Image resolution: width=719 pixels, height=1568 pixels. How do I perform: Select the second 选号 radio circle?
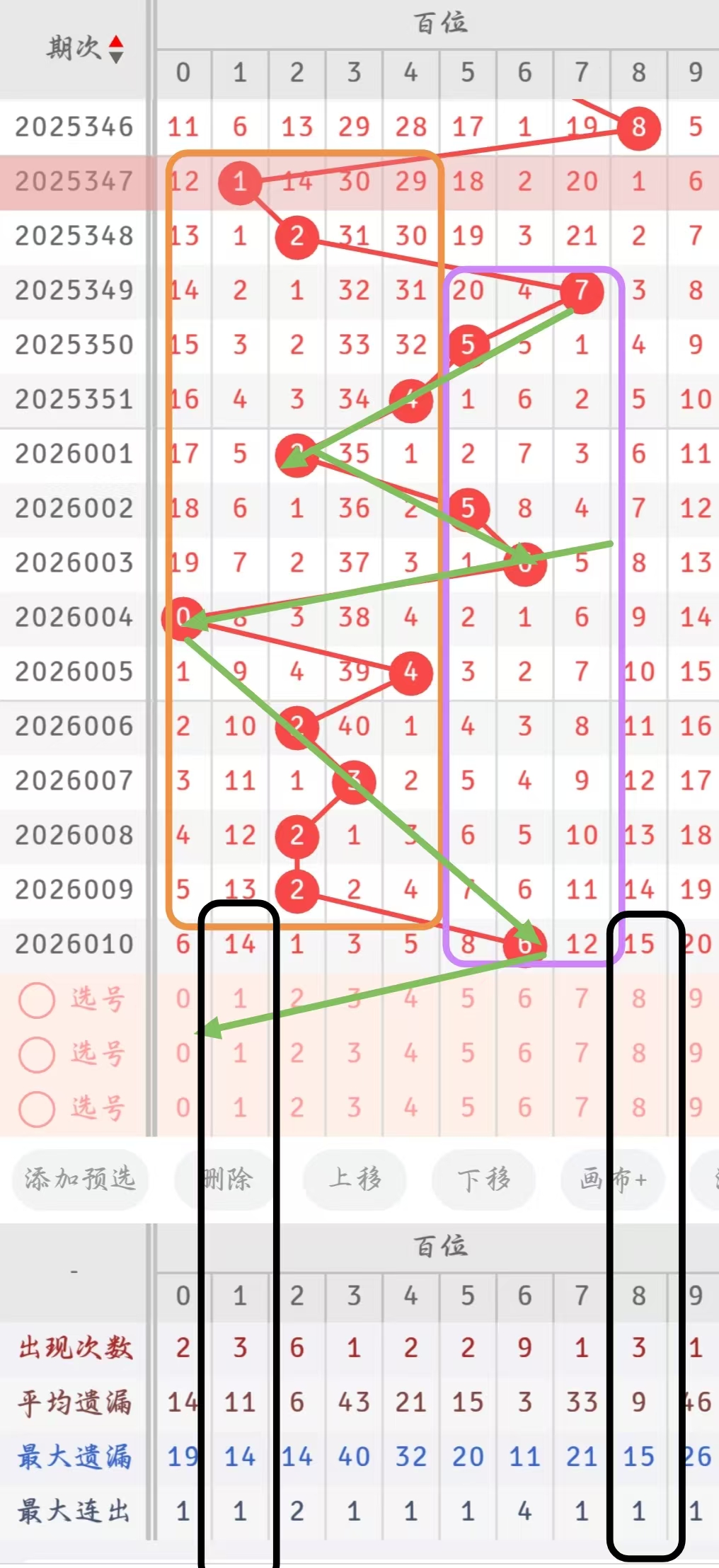coord(37,1054)
